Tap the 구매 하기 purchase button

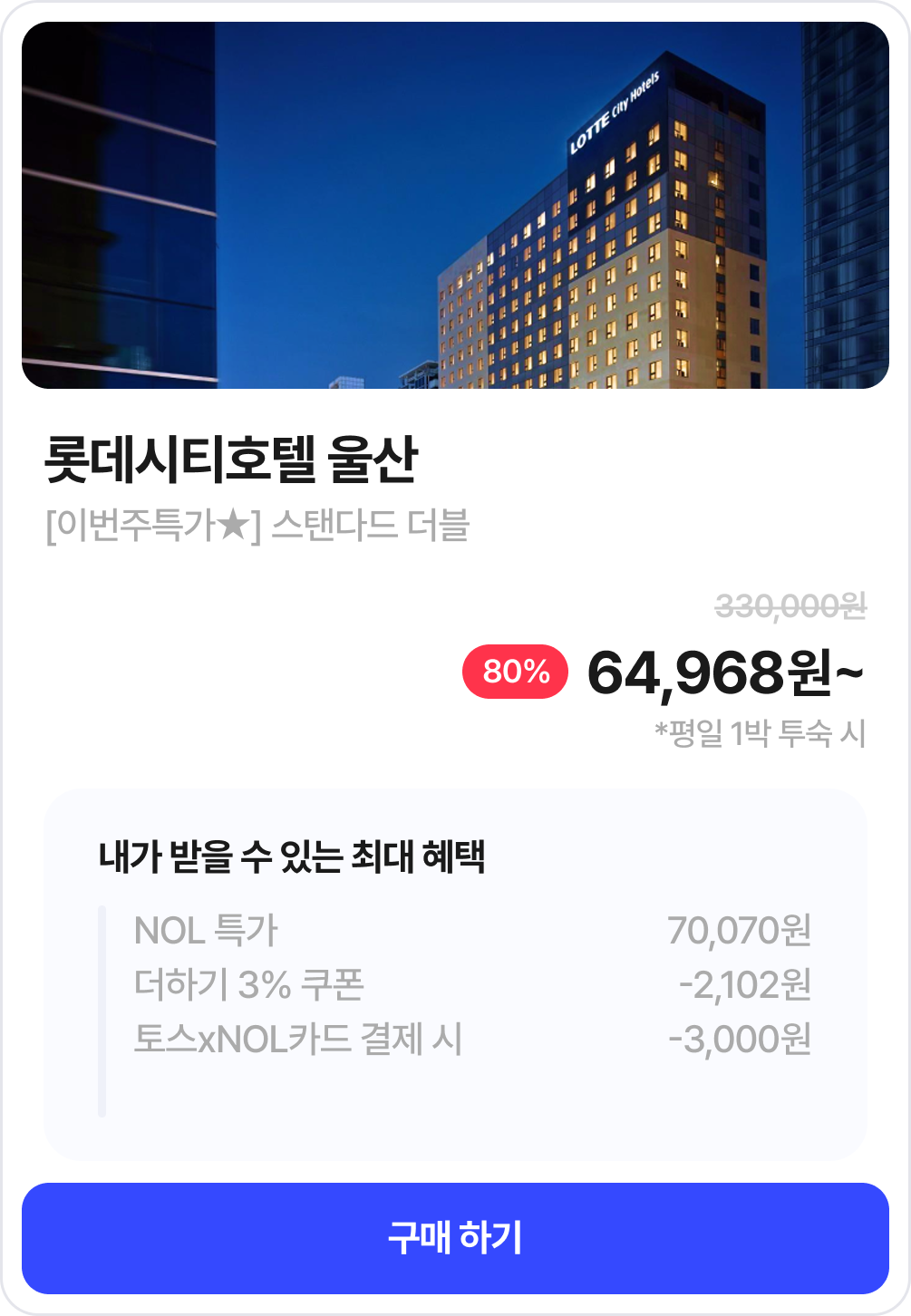pos(455,1238)
